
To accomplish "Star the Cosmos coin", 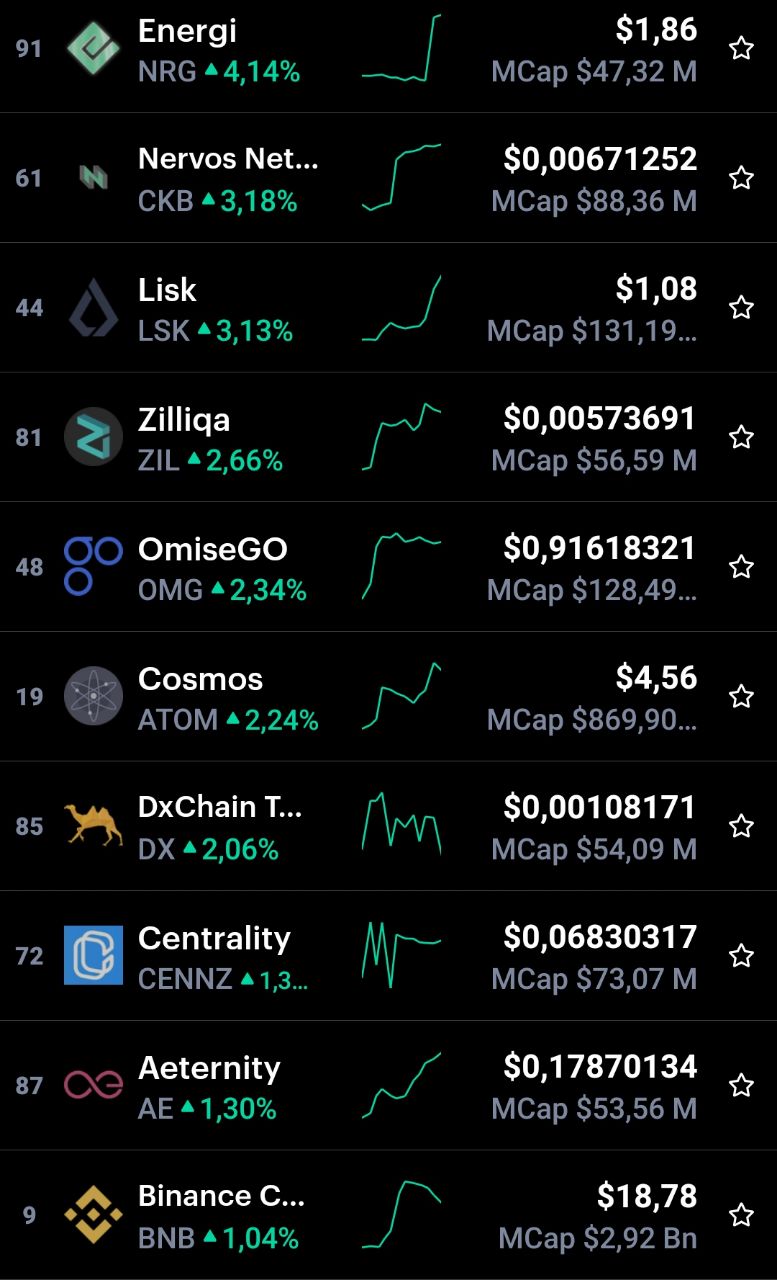I will pyautogui.click(x=741, y=696).
